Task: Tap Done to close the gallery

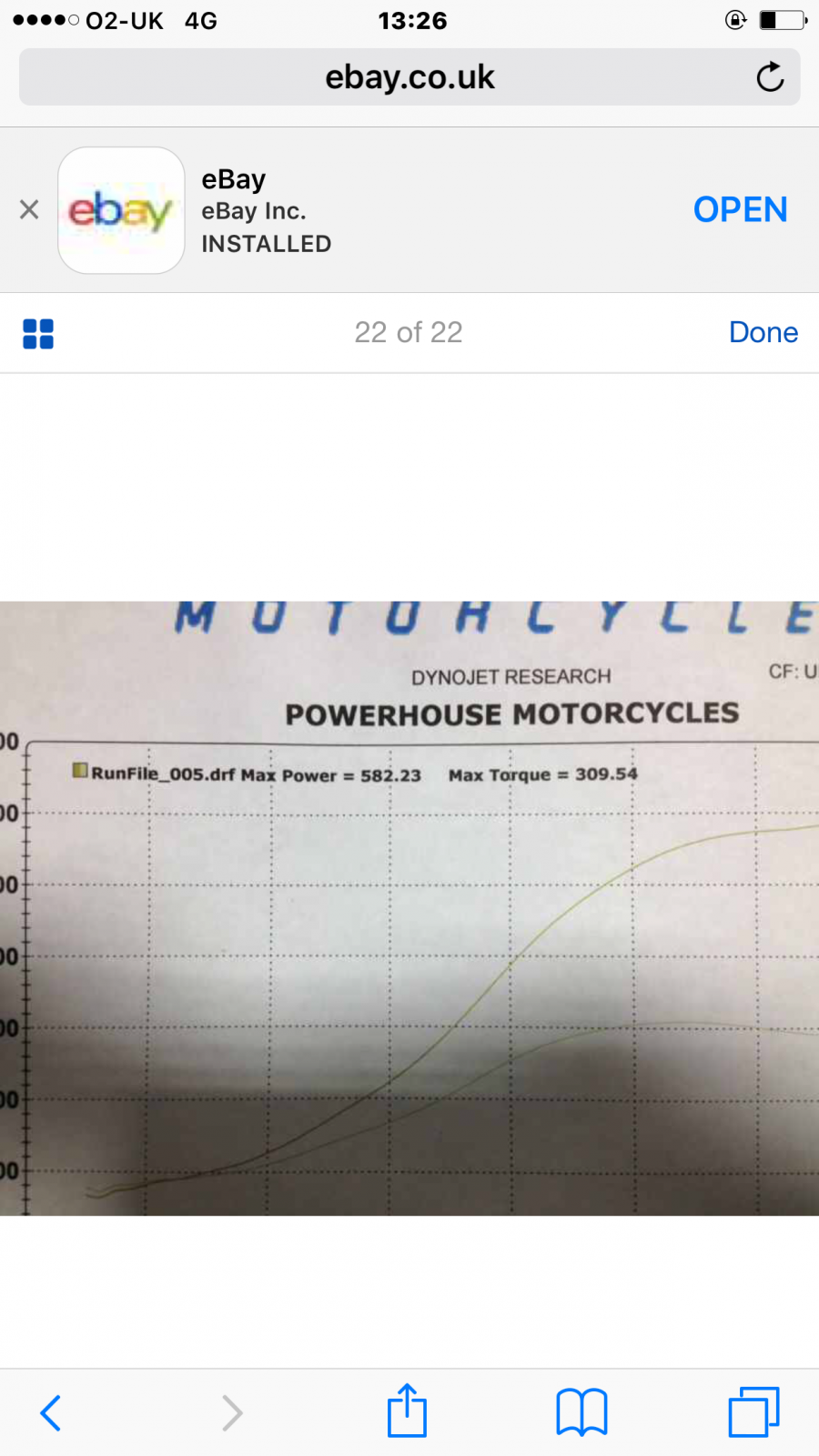Action: [x=763, y=332]
